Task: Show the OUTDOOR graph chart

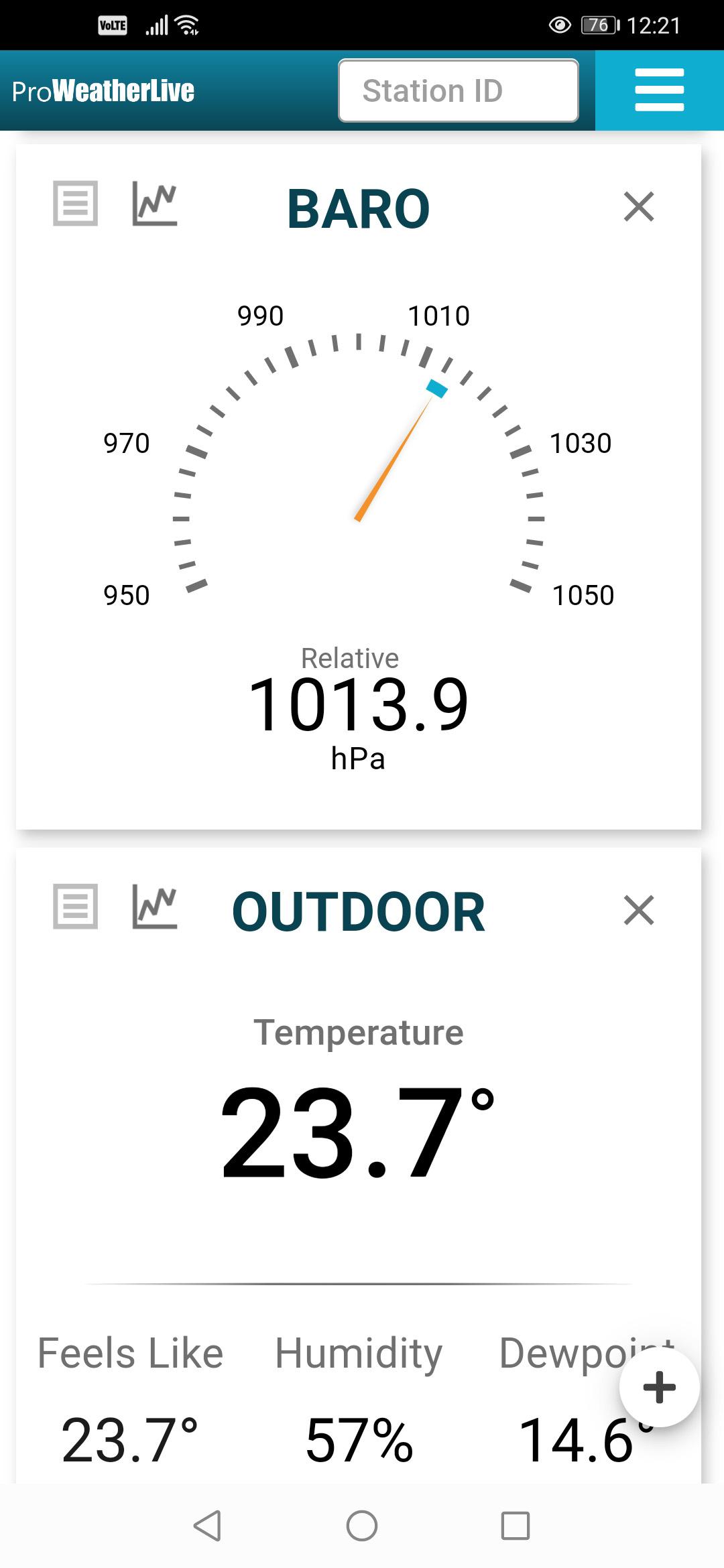Action: 155,906
